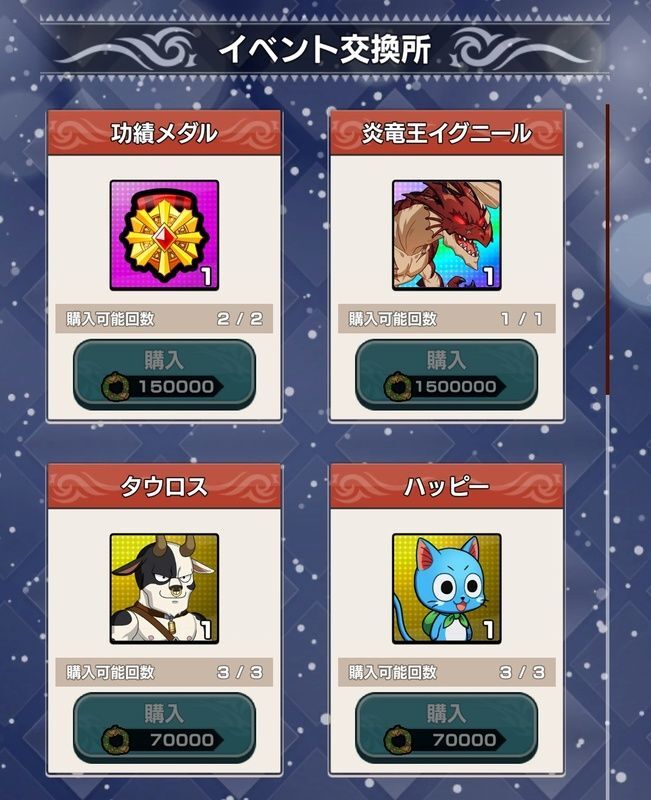View the 功績メダル item icon

click(x=165, y=235)
